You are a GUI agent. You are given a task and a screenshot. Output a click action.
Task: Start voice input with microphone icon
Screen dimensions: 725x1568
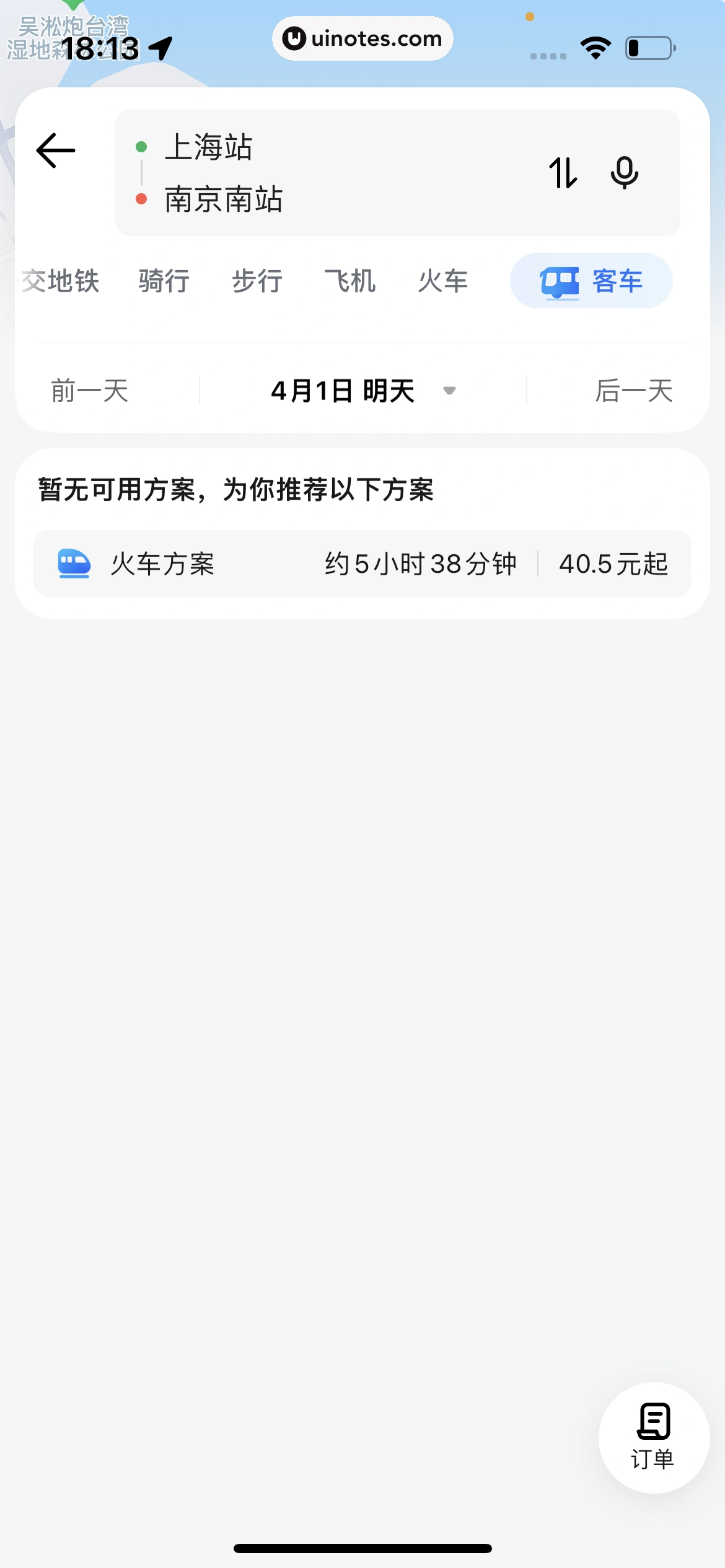tap(624, 173)
